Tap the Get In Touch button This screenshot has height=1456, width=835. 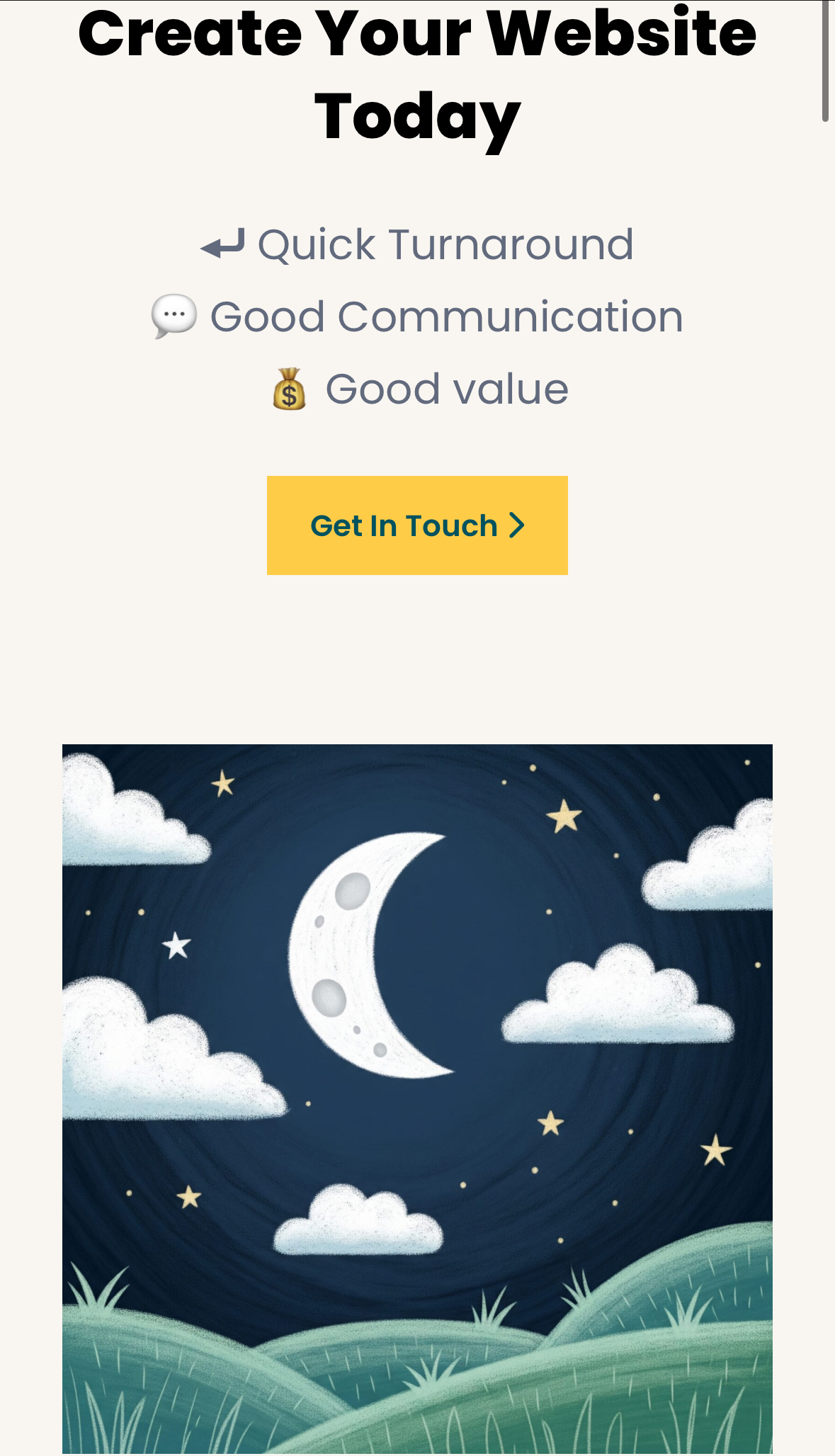click(417, 525)
